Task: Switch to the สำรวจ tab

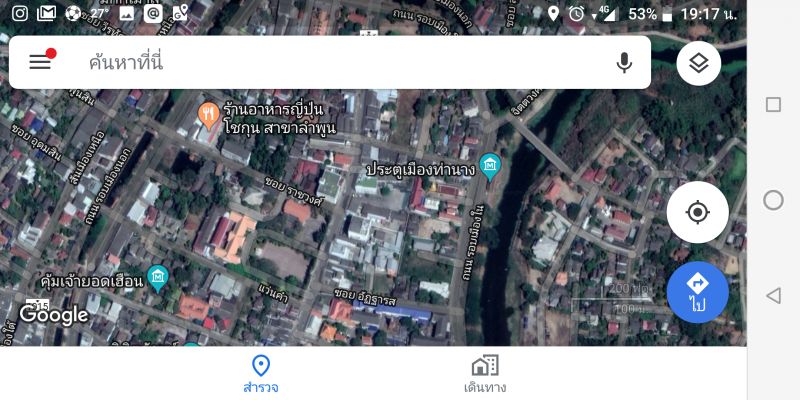Action: (x=261, y=374)
